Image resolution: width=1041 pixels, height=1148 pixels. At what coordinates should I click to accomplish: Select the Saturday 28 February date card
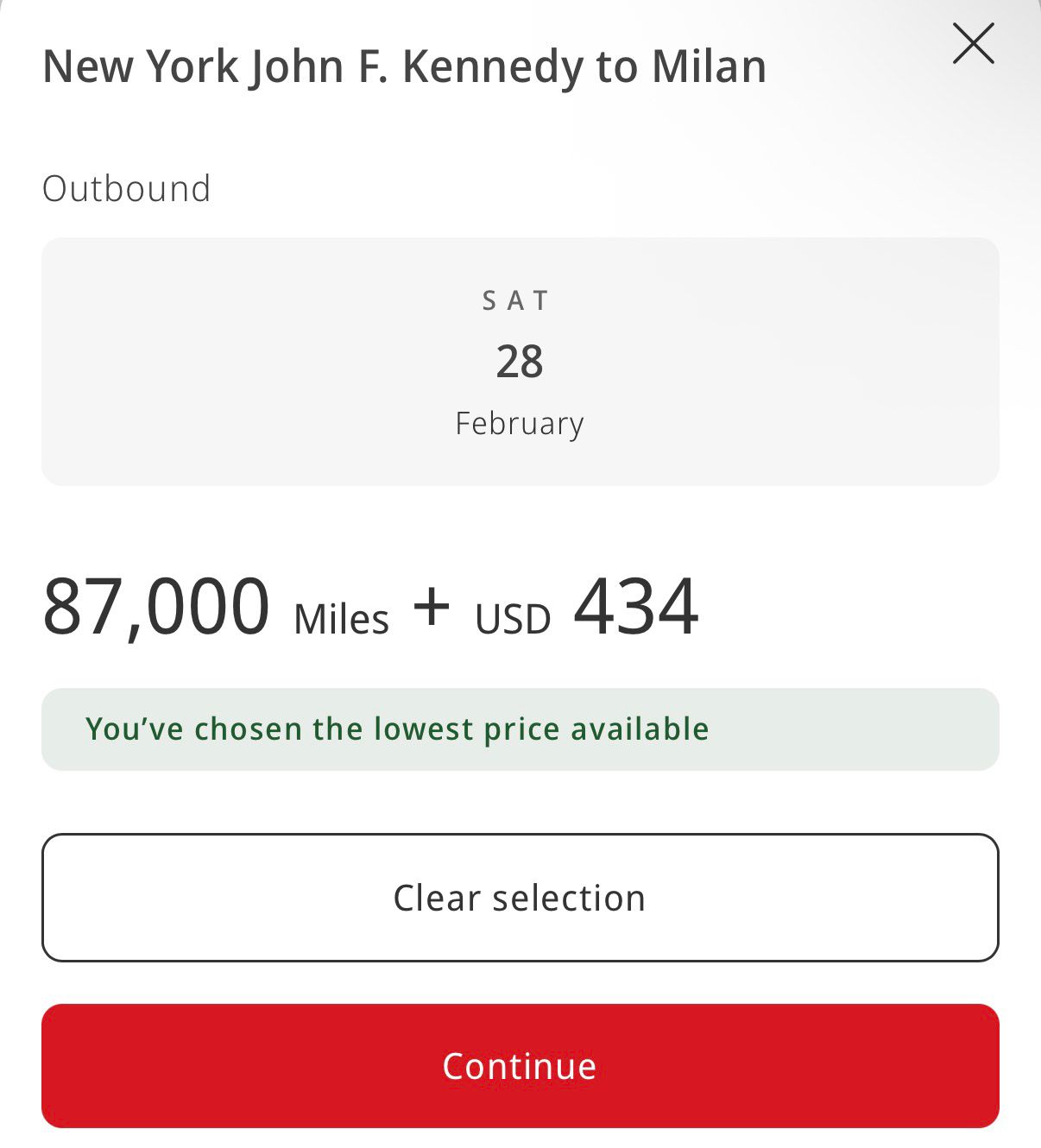coord(520,362)
